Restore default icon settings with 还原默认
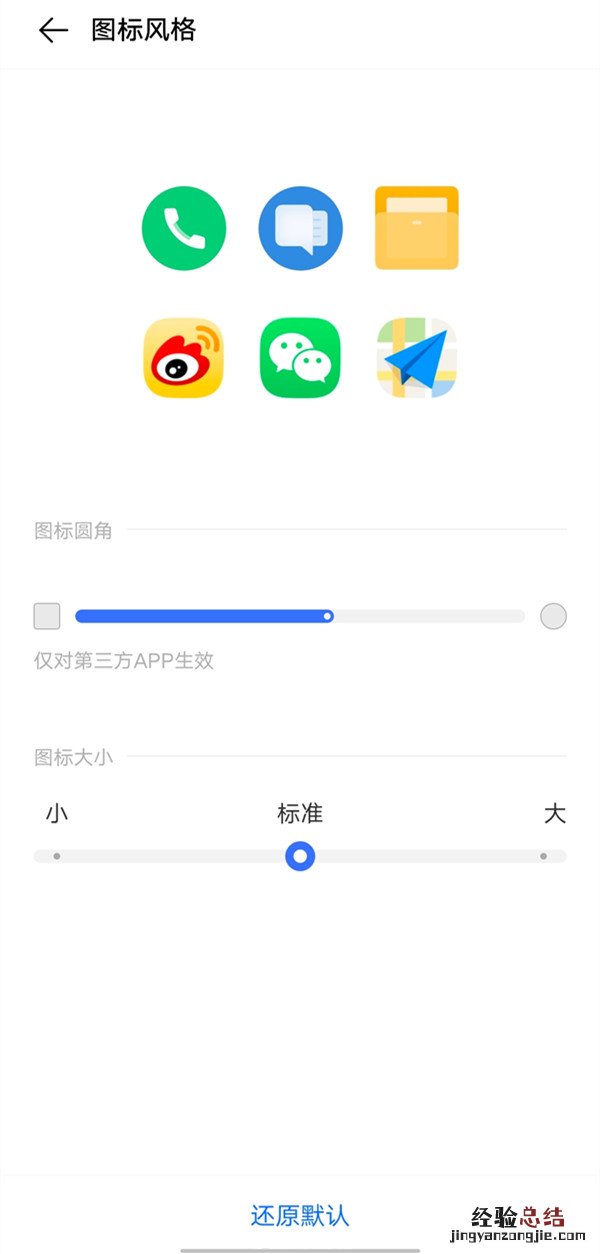Screen dimensions: 600x1254 click(x=299, y=1215)
